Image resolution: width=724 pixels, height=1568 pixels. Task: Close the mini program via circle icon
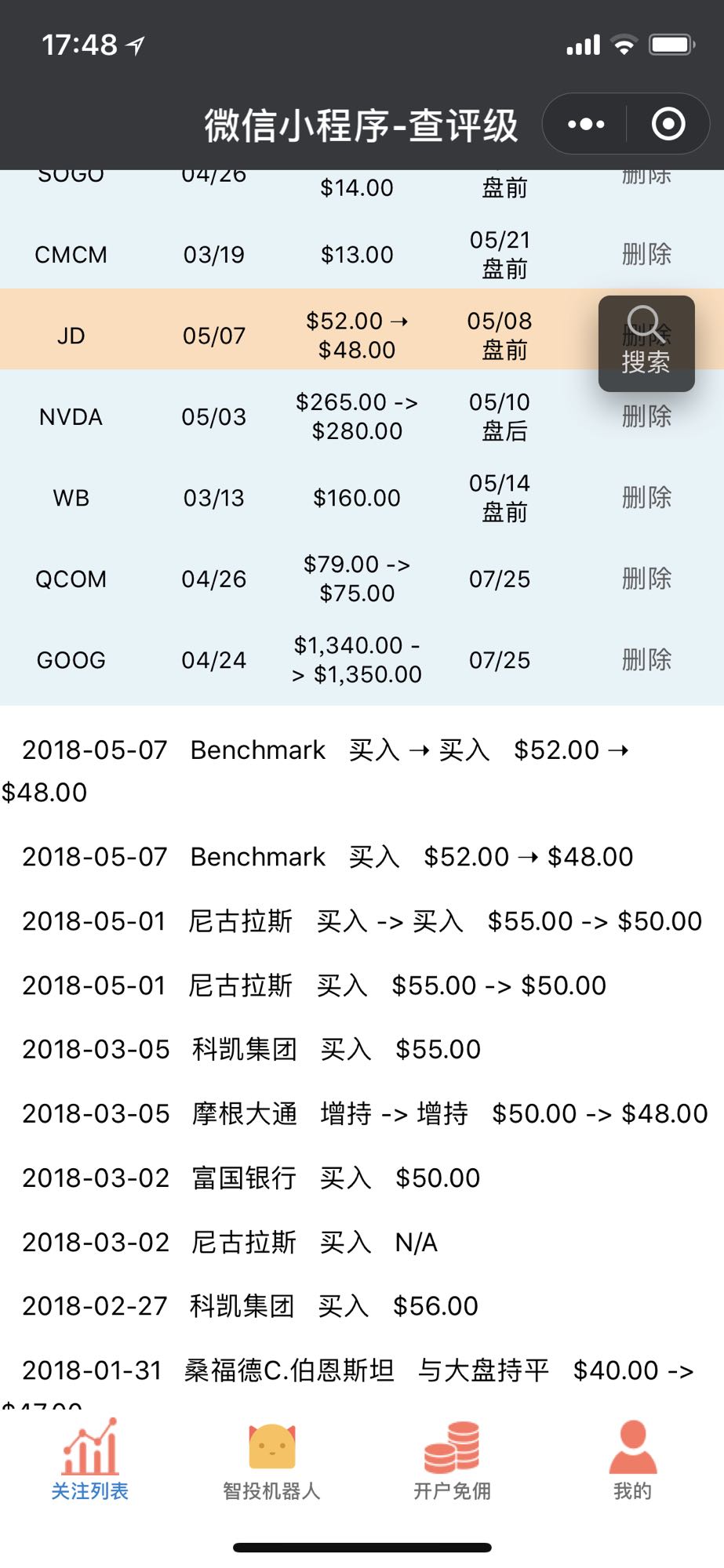668,124
